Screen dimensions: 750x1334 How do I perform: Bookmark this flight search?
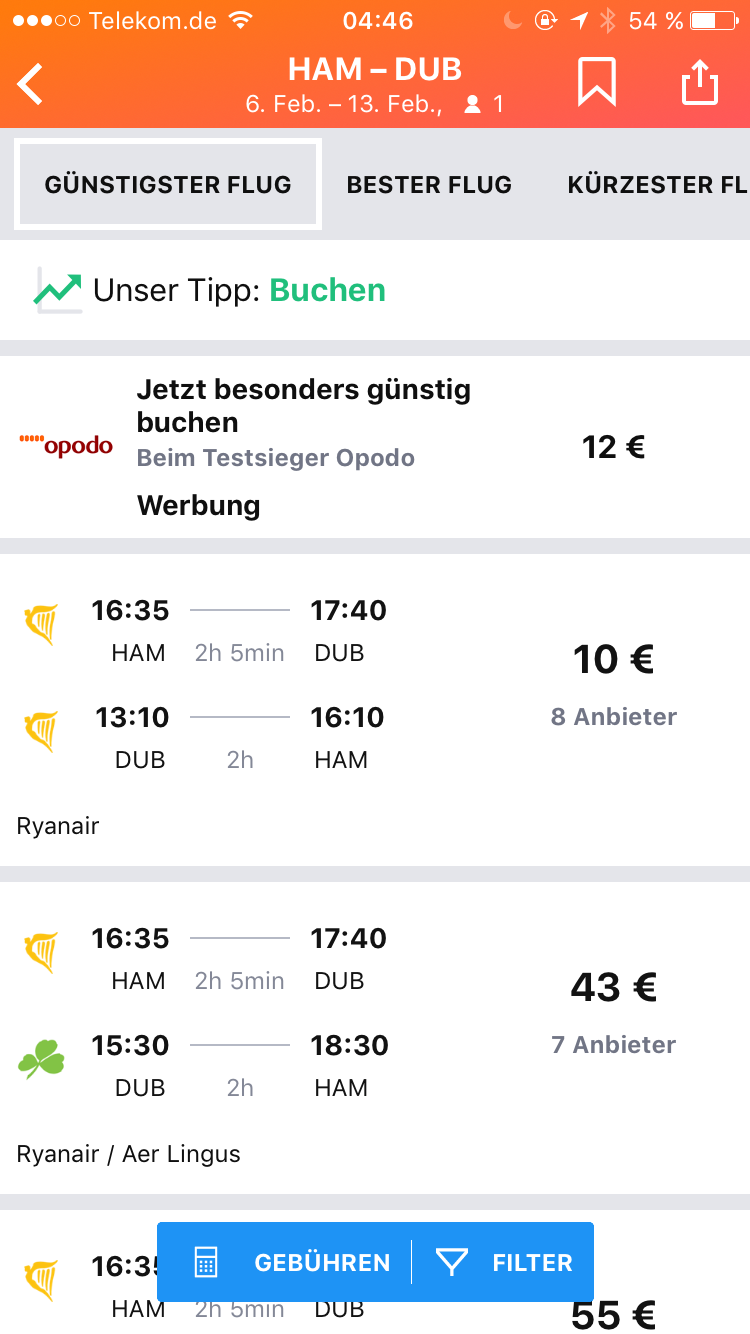[597, 84]
